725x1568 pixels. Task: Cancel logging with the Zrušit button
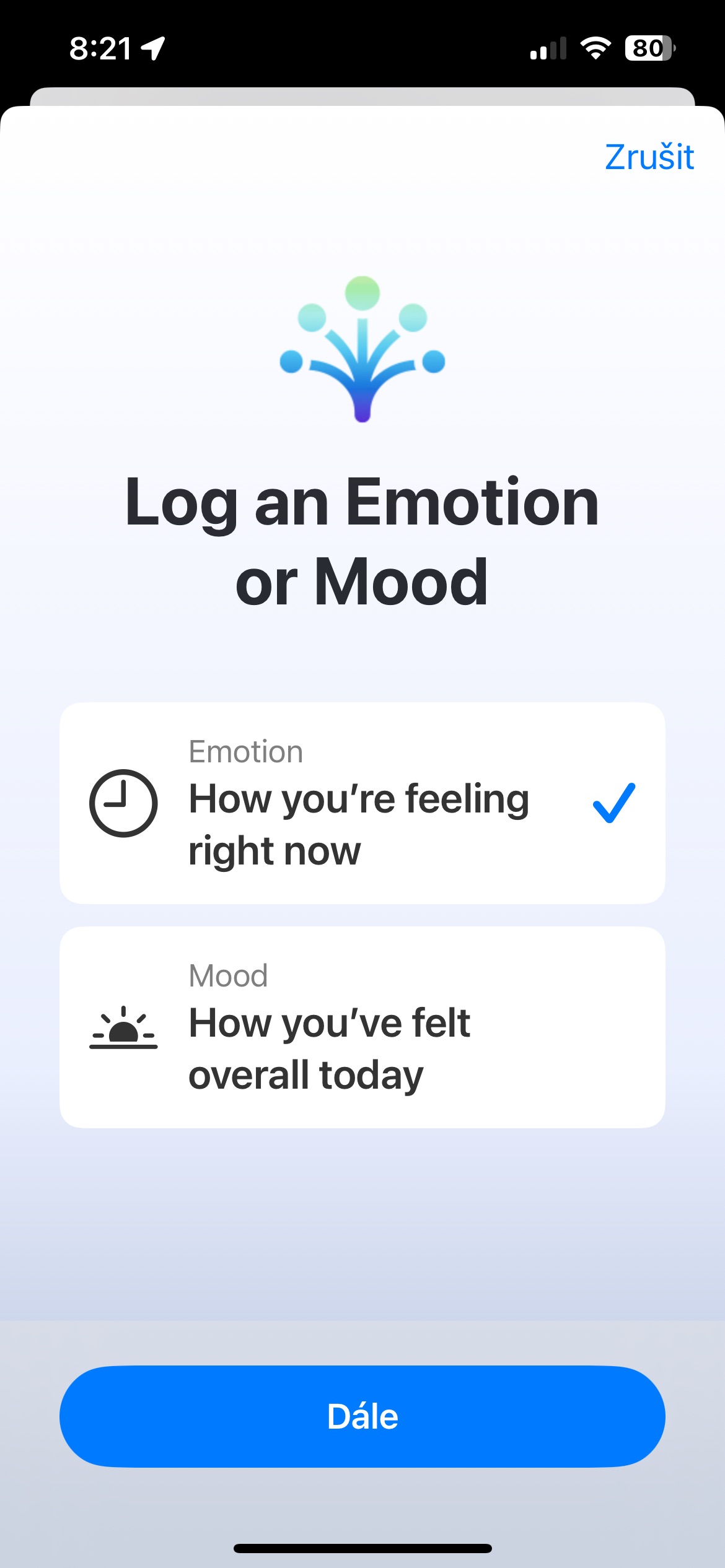click(649, 157)
